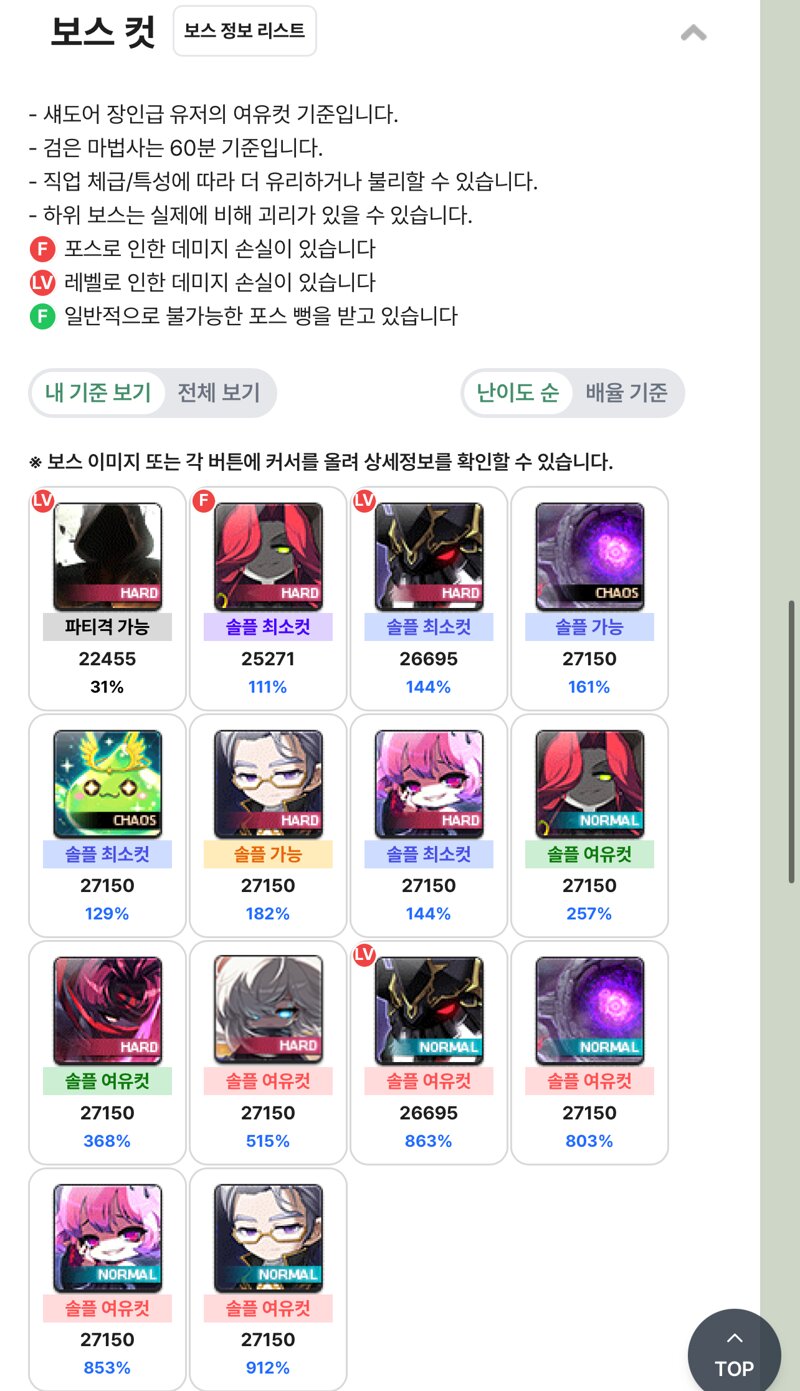Switch to 전체 보기 view
The image size is (800, 1391).
click(x=218, y=393)
